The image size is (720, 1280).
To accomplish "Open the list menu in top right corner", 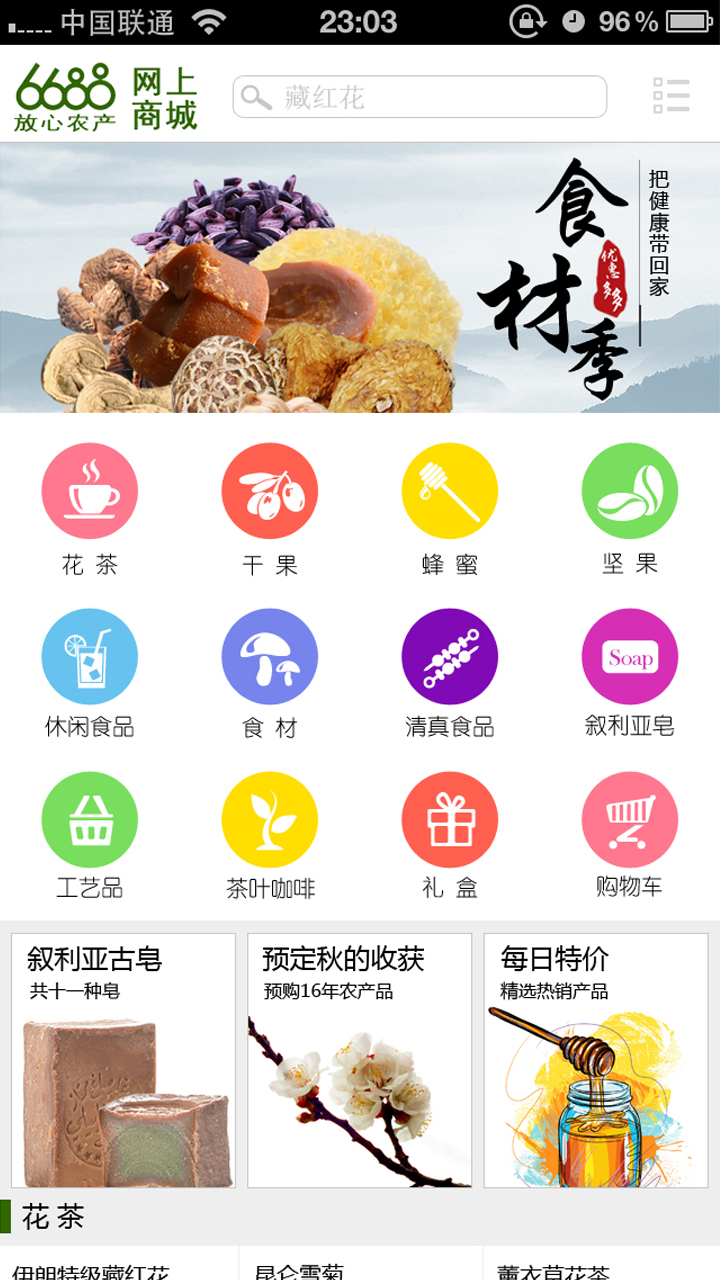I will point(672,95).
